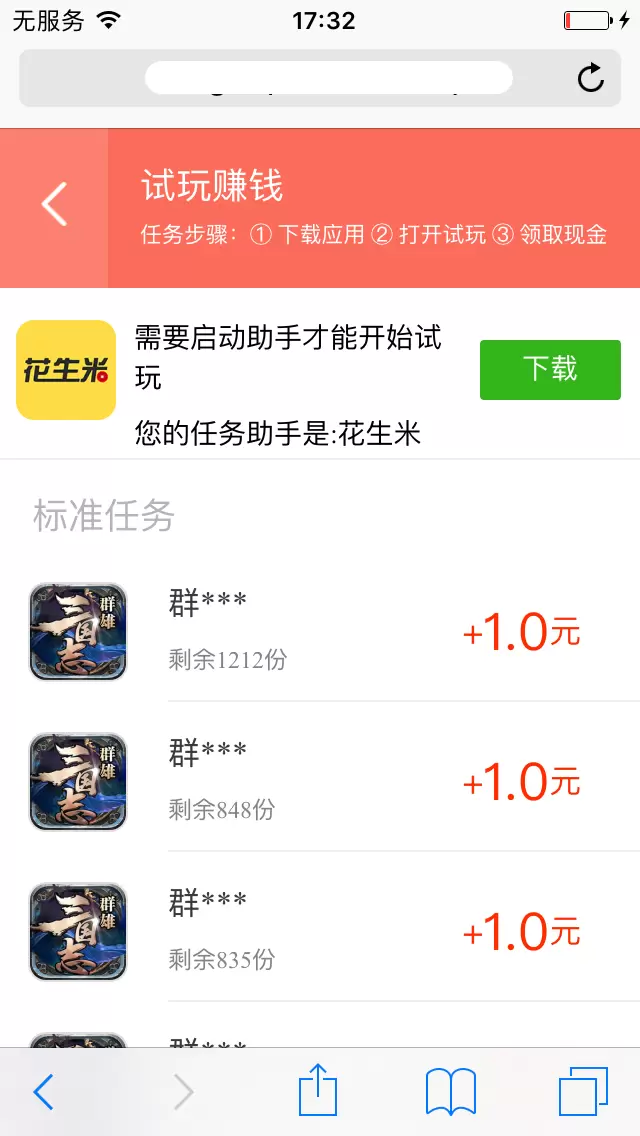Download the 花生米 task assistant

coord(550,370)
